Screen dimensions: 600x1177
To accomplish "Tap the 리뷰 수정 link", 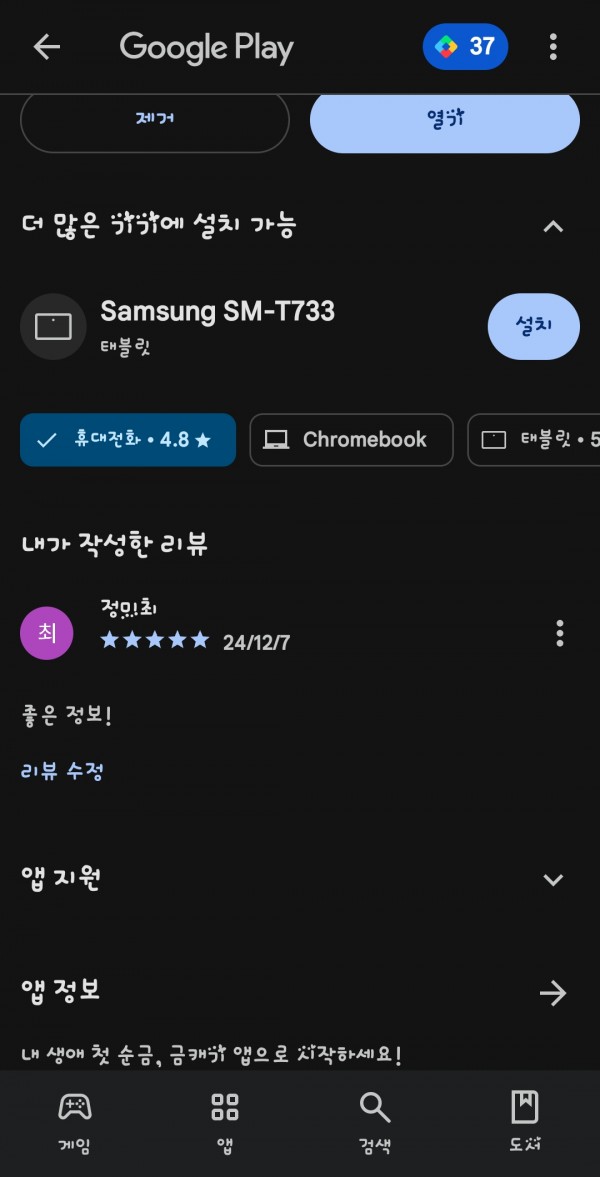I will [x=62, y=771].
